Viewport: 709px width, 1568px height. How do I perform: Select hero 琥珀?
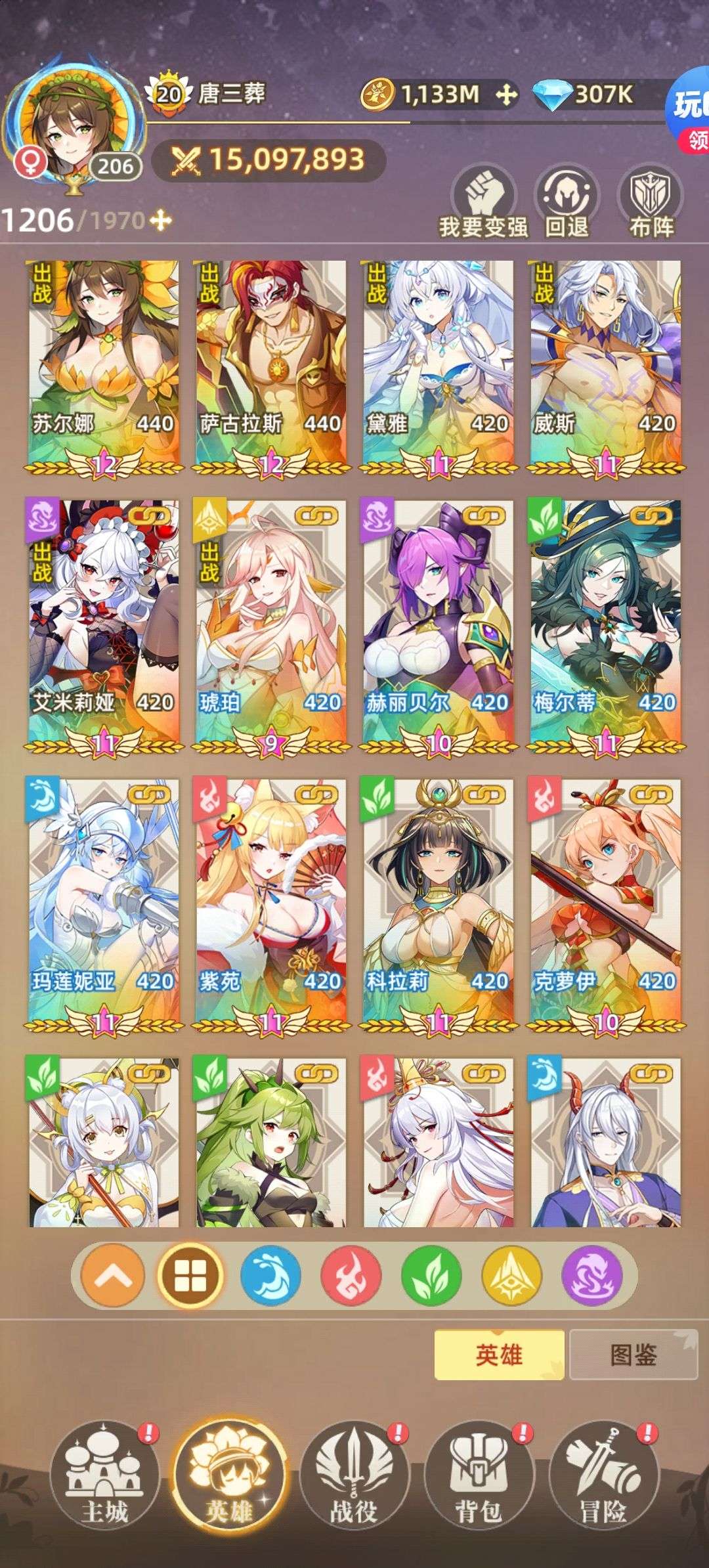point(270,626)
